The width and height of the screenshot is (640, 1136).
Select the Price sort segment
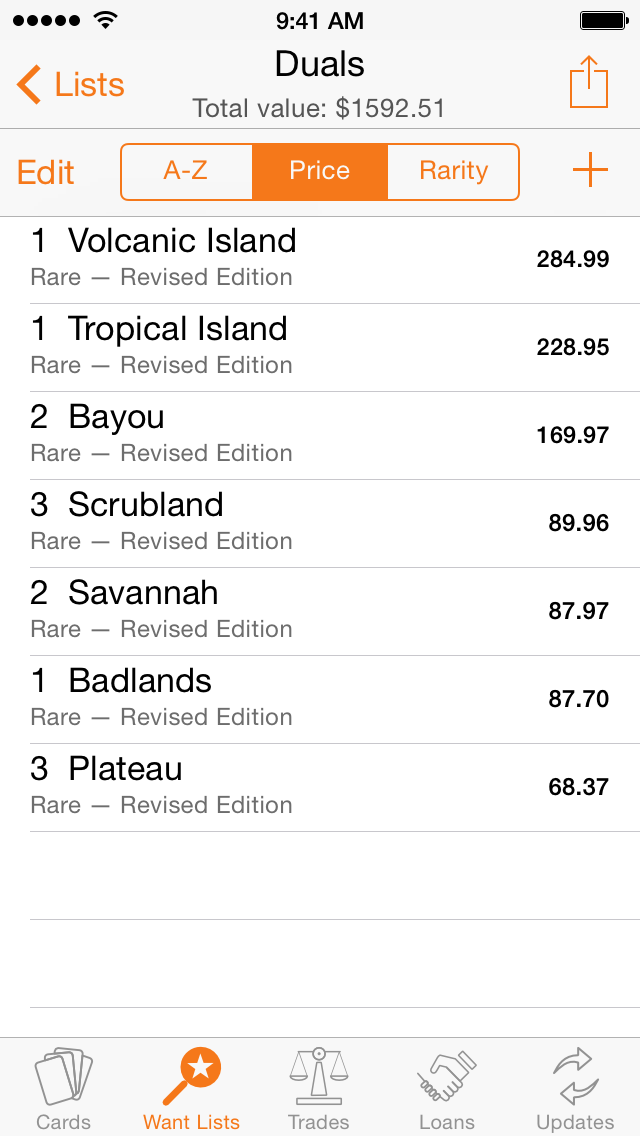(320, 171)
